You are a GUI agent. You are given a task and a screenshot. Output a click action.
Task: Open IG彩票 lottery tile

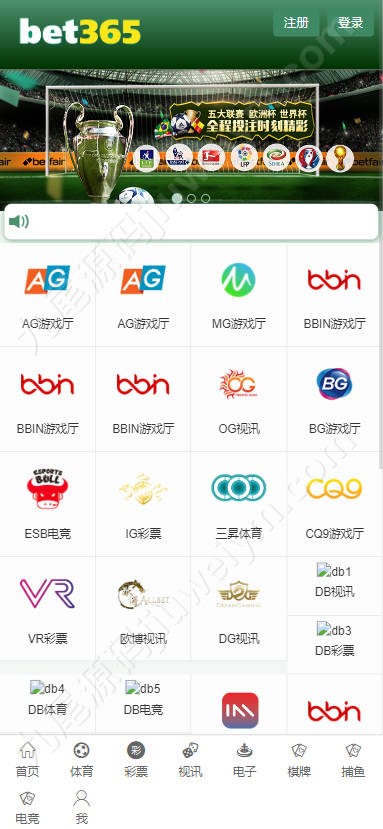(x=143, y=505)
